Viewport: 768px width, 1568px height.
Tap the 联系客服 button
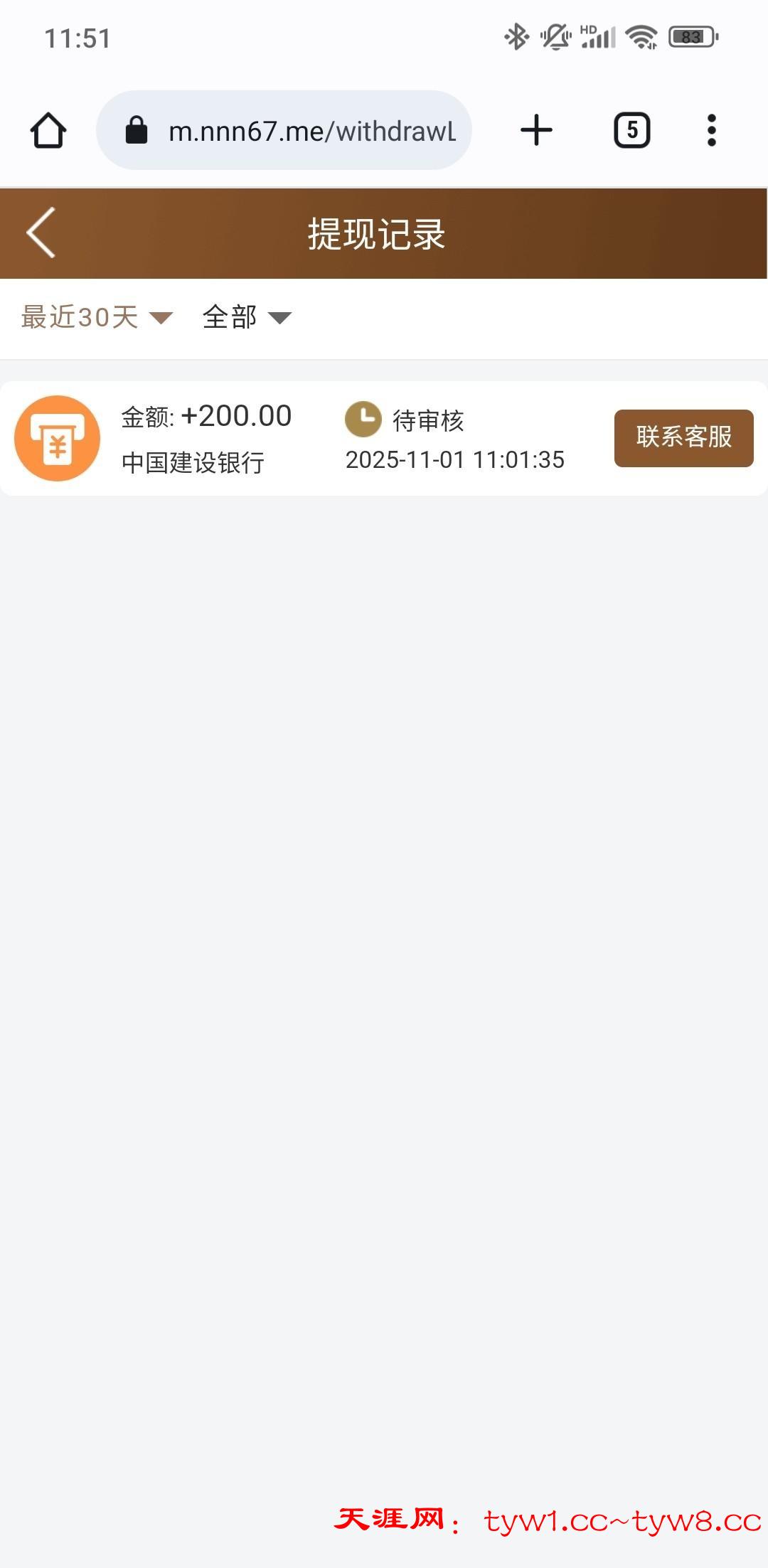(683, 437)
